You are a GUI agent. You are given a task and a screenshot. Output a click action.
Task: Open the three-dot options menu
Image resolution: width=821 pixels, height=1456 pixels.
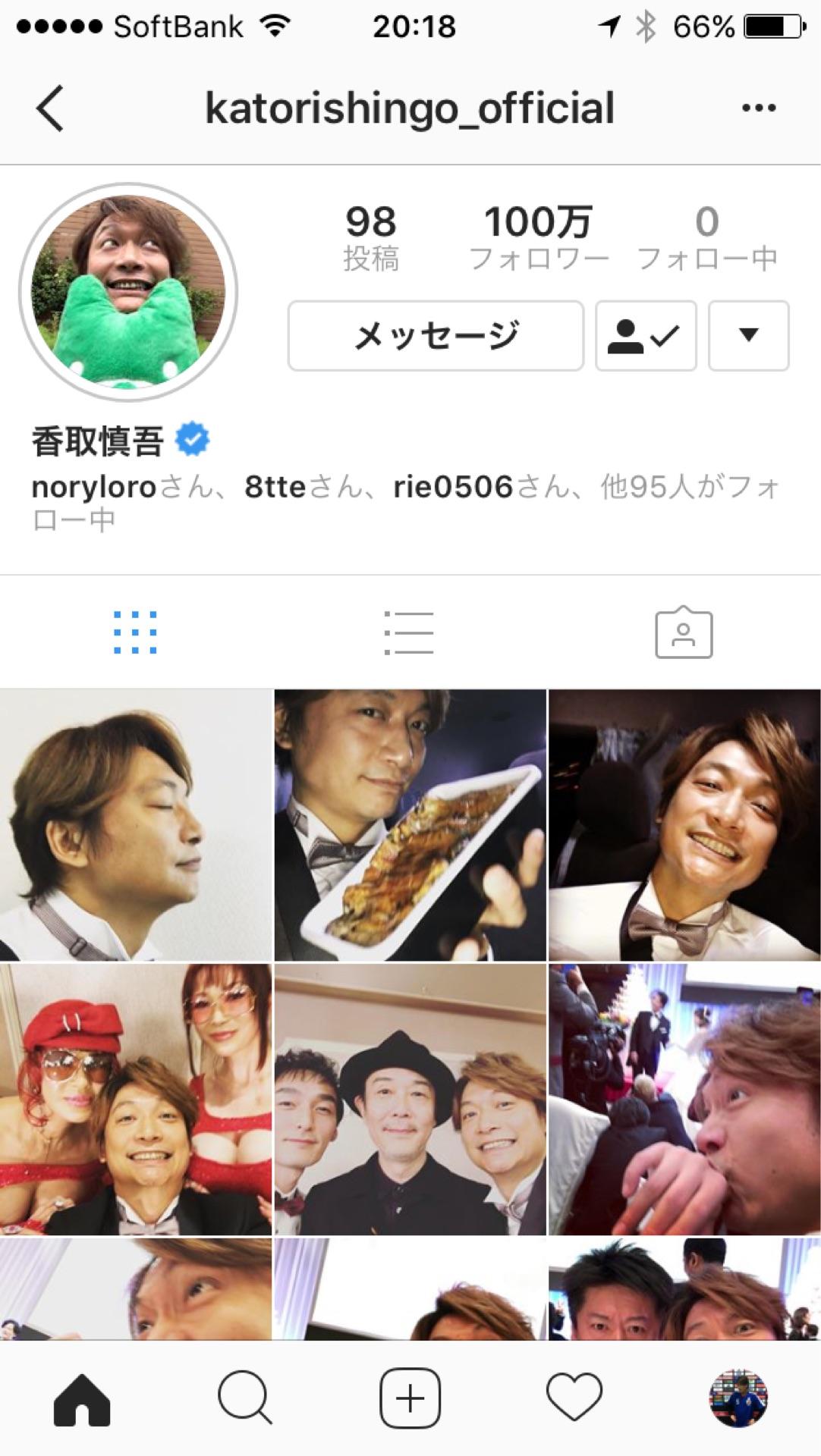758,108
